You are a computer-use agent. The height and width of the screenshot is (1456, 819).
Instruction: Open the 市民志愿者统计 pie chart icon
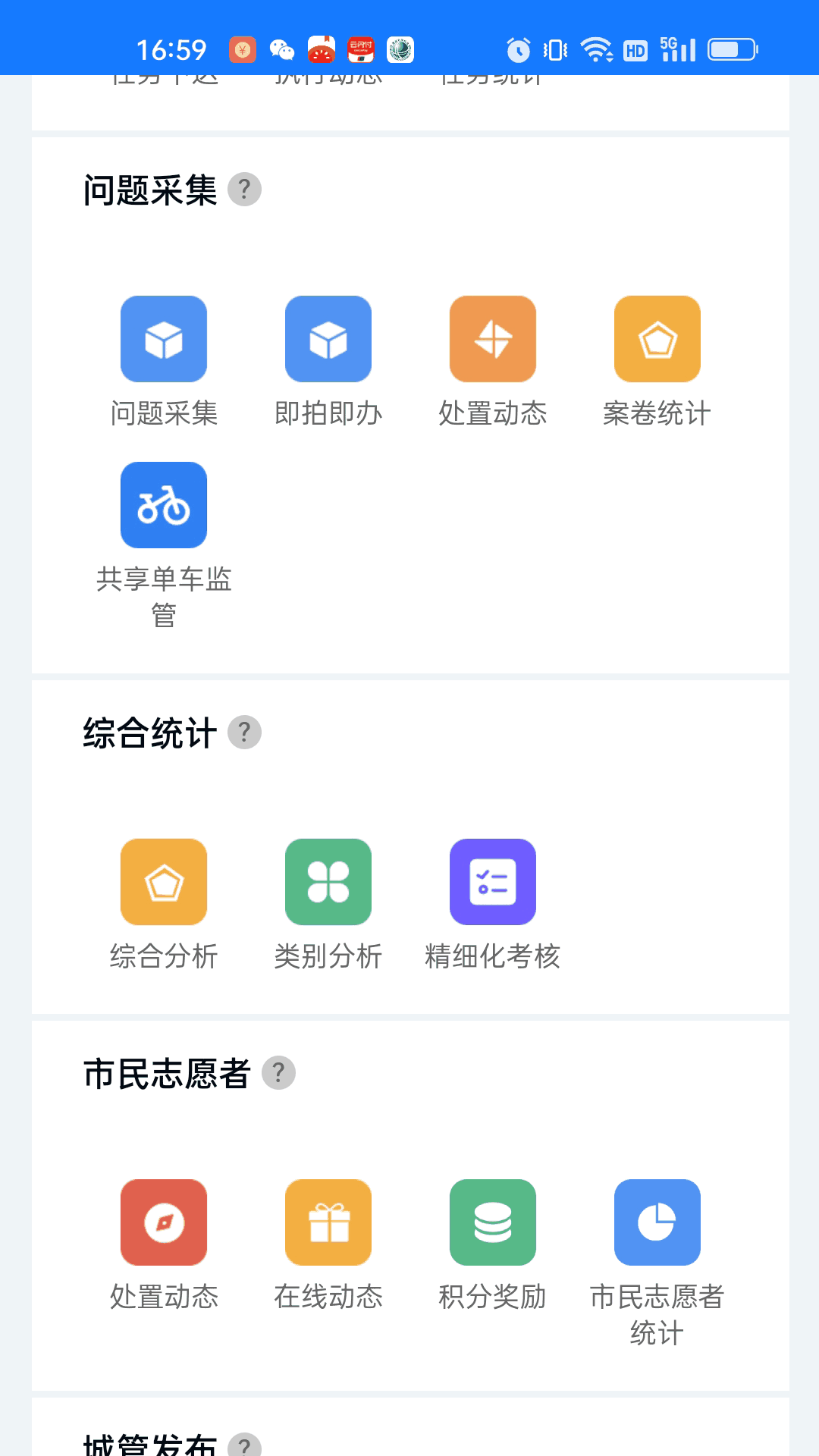657,1222
